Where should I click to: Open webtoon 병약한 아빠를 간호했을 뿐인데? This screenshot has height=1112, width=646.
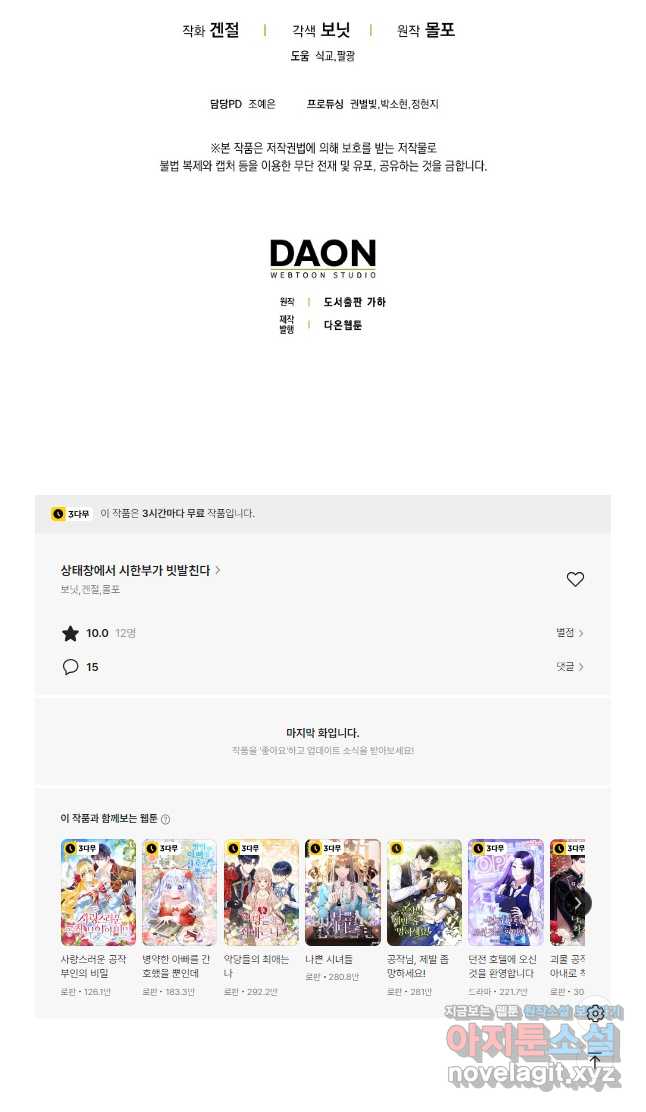[x=179, y=892]
